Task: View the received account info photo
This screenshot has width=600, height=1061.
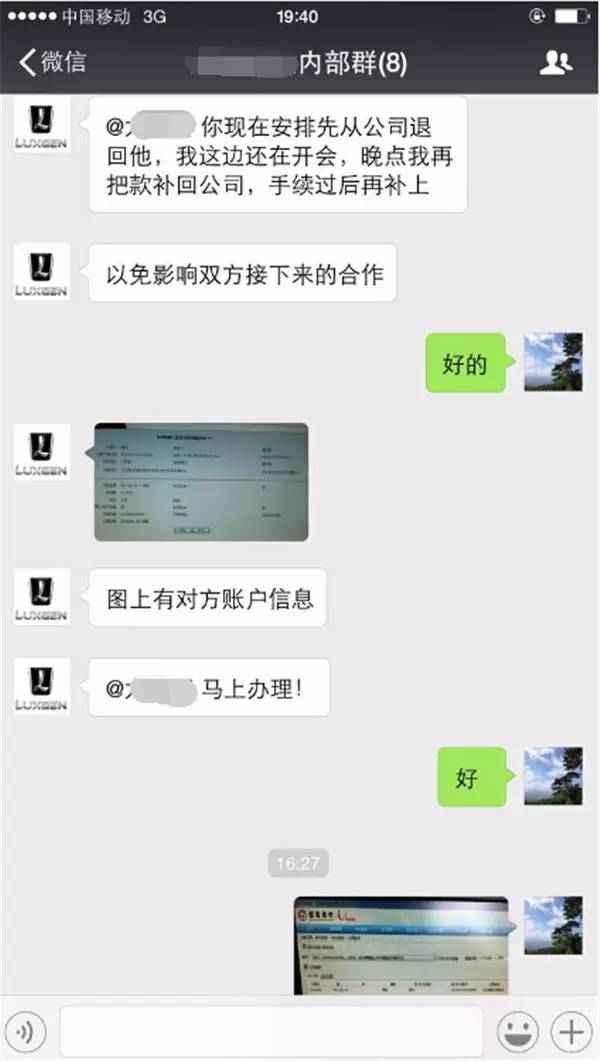Action: click(x=200, y=481)
